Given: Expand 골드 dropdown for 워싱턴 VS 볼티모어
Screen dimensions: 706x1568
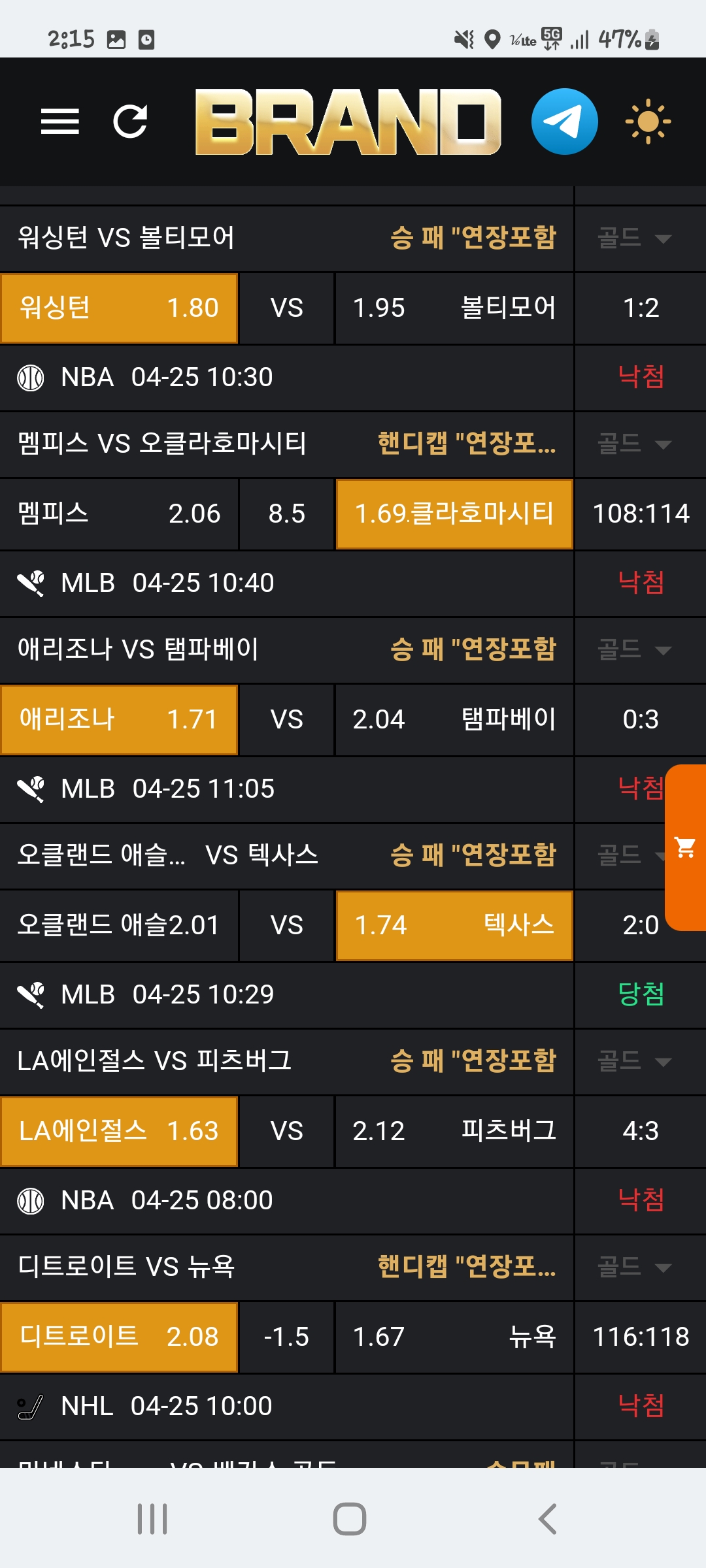Looking at the screenshot, I should (x=635, y=238).
